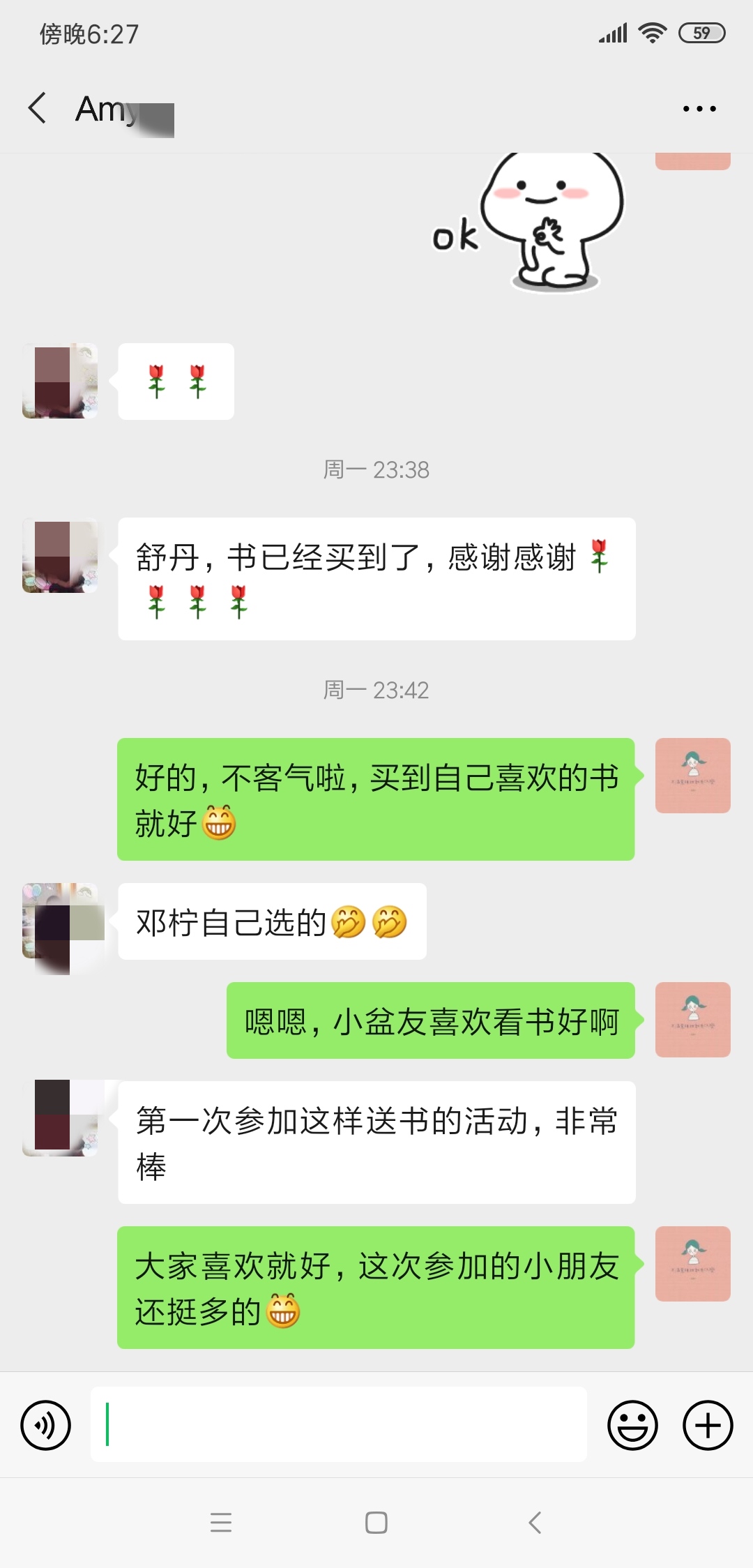Screen dimensions: 753x1568
Task: Open the plus attachments menu
Action: [x=707, y=1425]
